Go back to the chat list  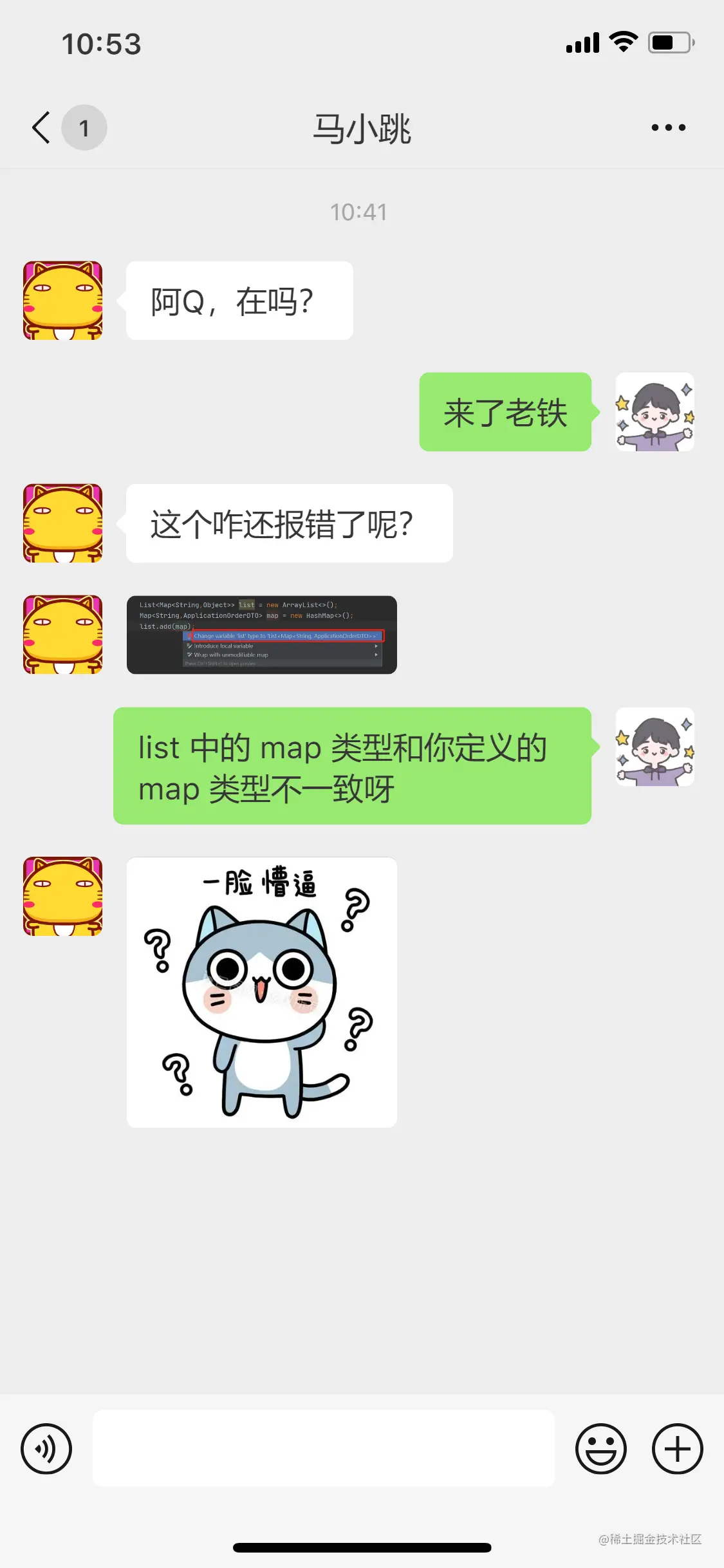[x=42, y=127]
